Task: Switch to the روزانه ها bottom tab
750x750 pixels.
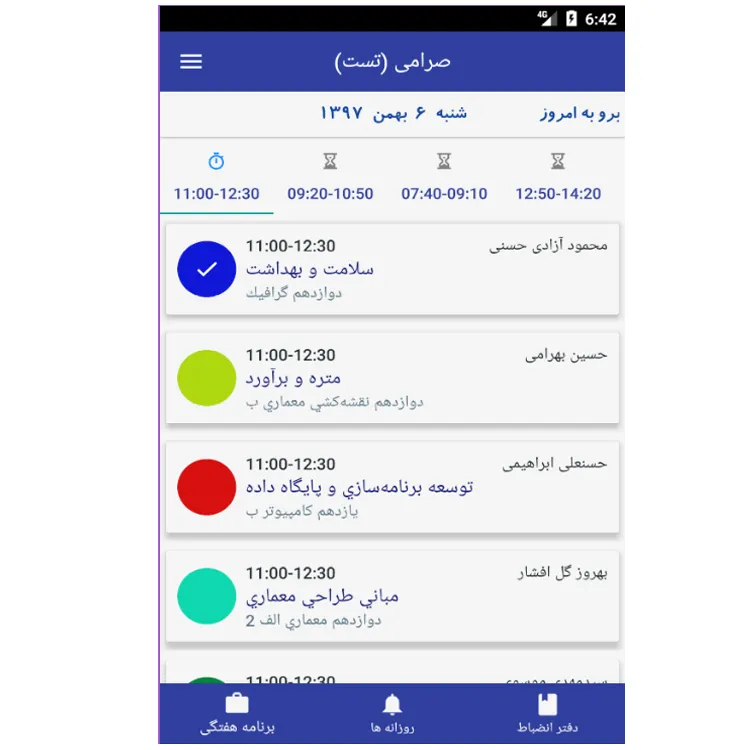Action: [x=392, y=713]
